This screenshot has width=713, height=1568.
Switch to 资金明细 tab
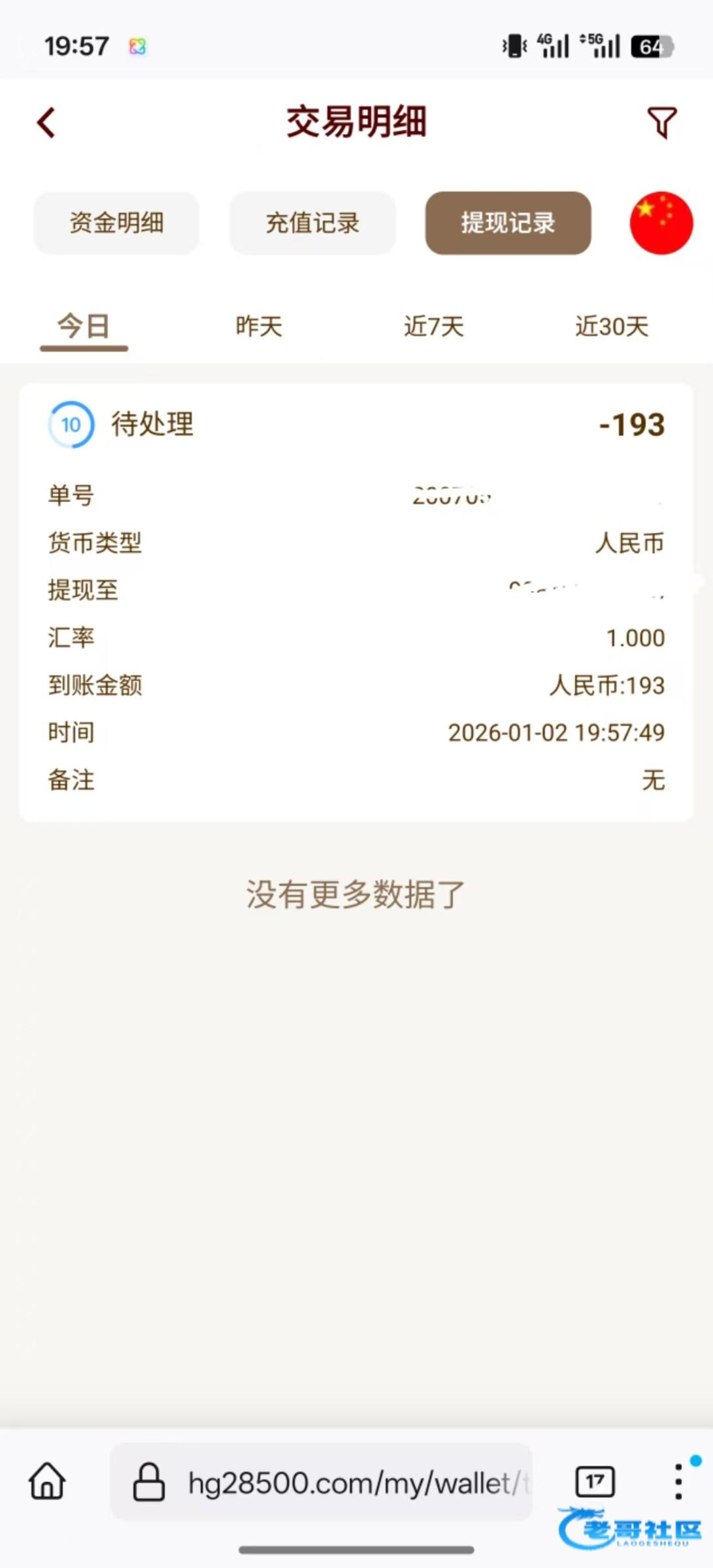pyautogui.click(x=116, y=223)
